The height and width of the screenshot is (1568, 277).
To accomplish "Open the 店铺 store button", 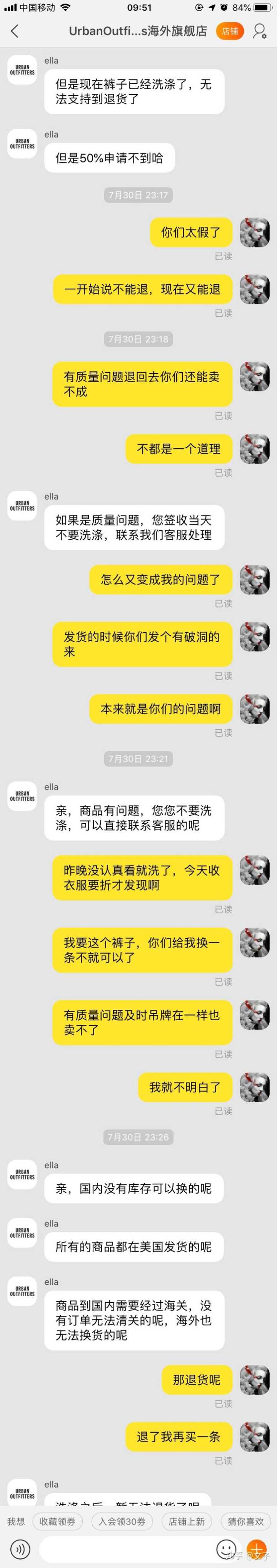I will tap(230, 31).
